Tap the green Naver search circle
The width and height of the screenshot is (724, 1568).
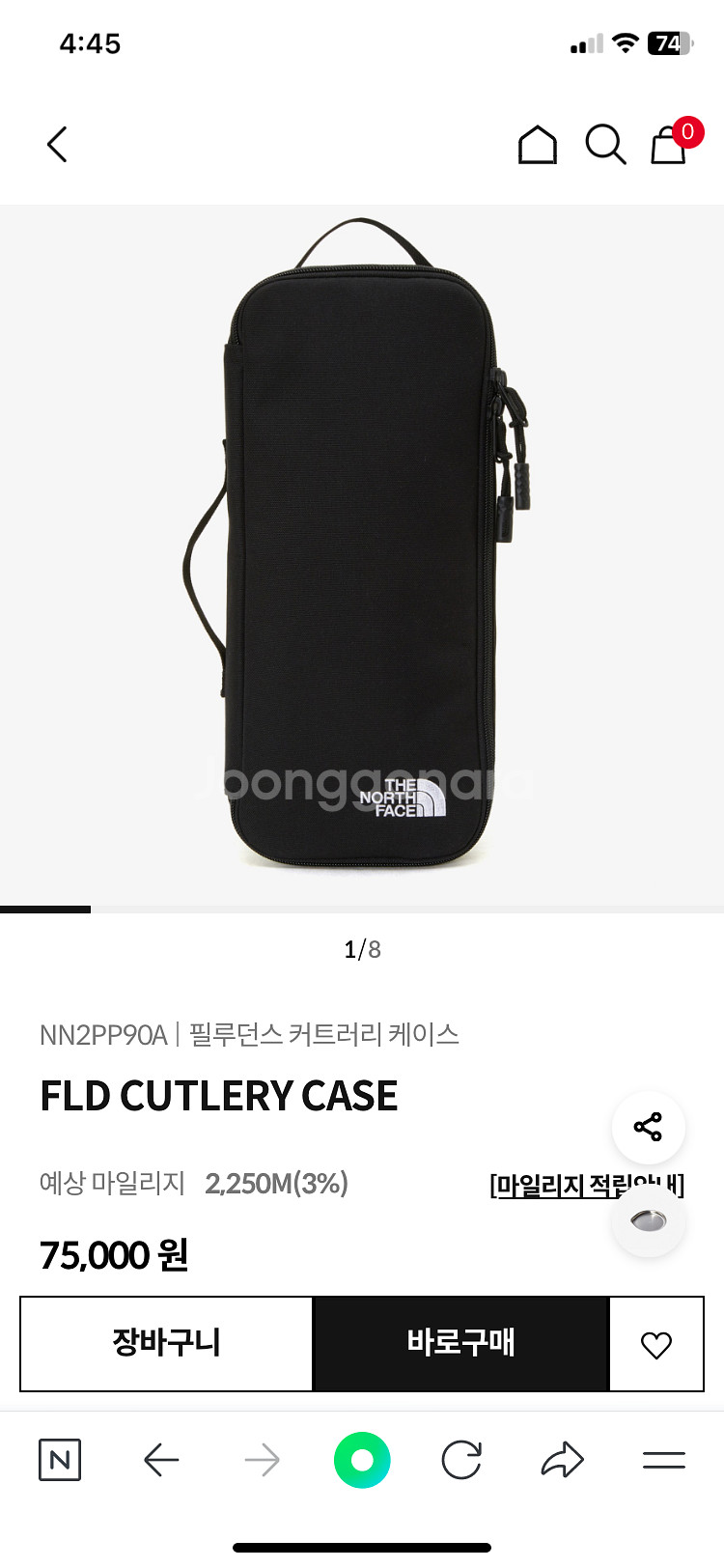(x=362, y=1460)
